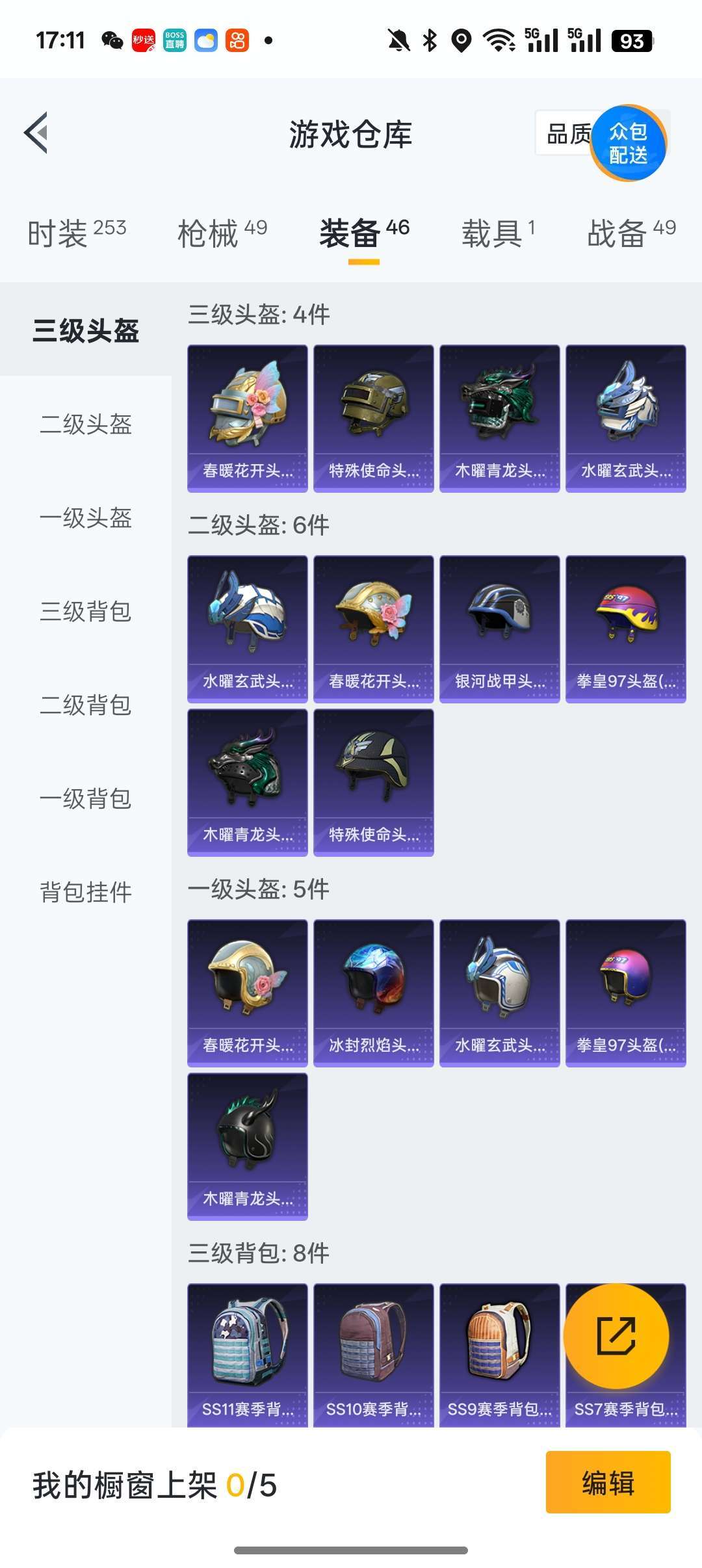Select 一级头盔 in the side menu
The height and width of the screenshot is (1568, 702).
point(86,518)
